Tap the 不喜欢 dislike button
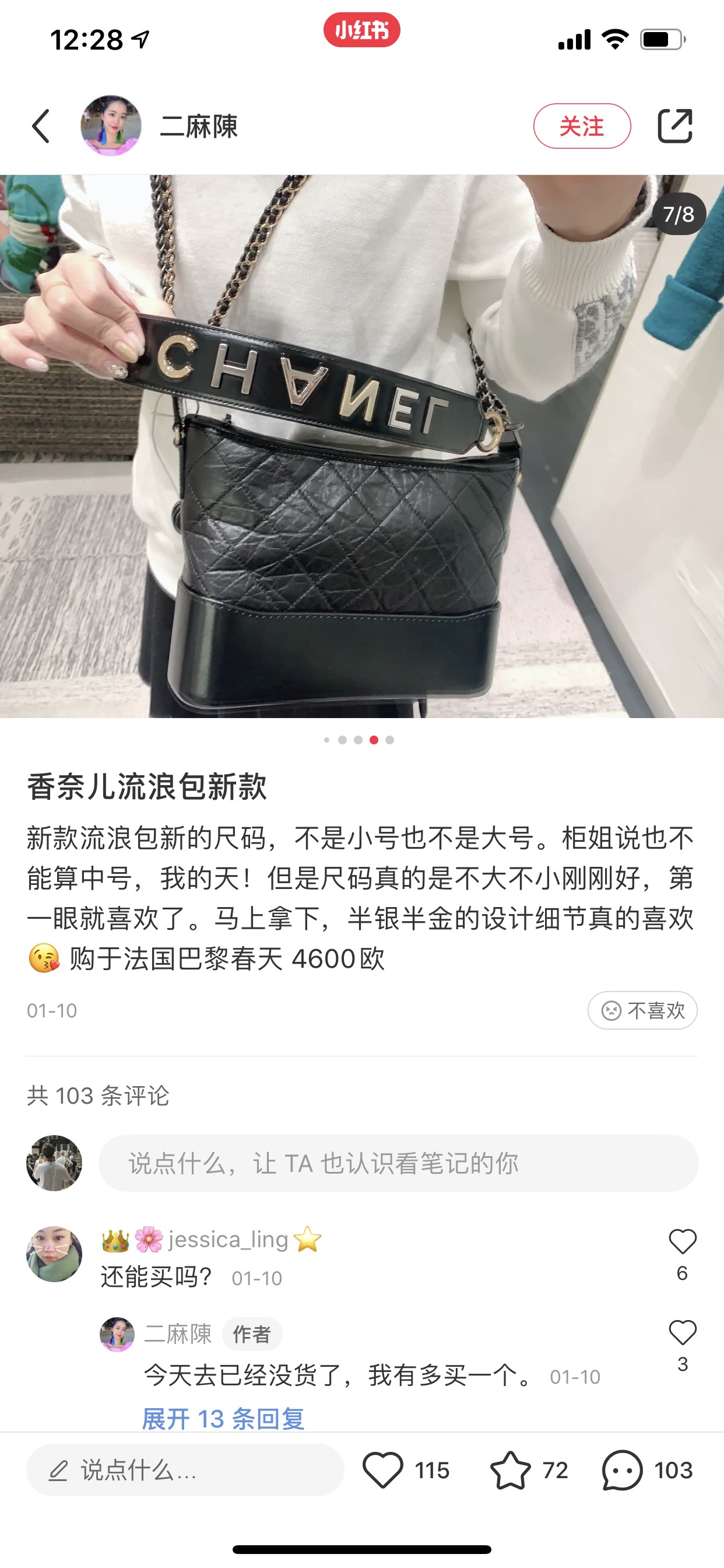 tap(642, 1010)
